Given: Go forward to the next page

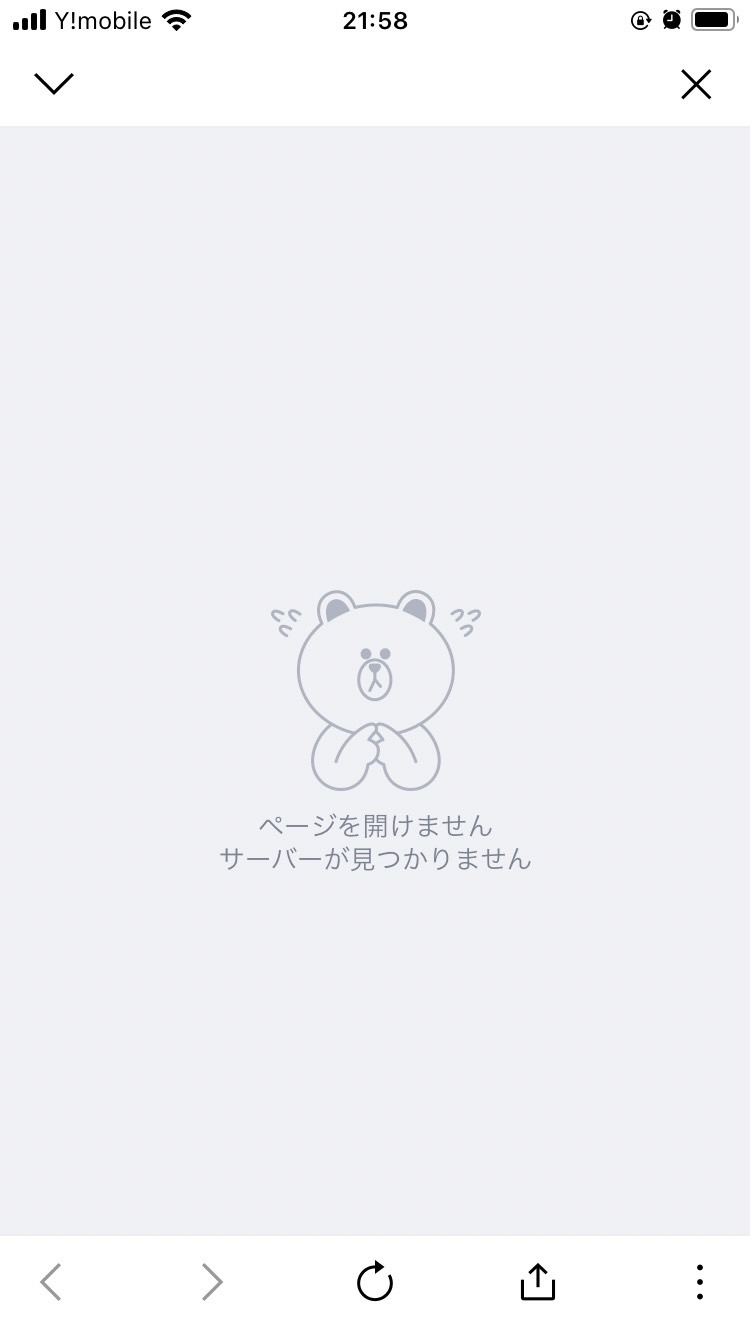Looking at the screenshot, I should click(211, 1281).
